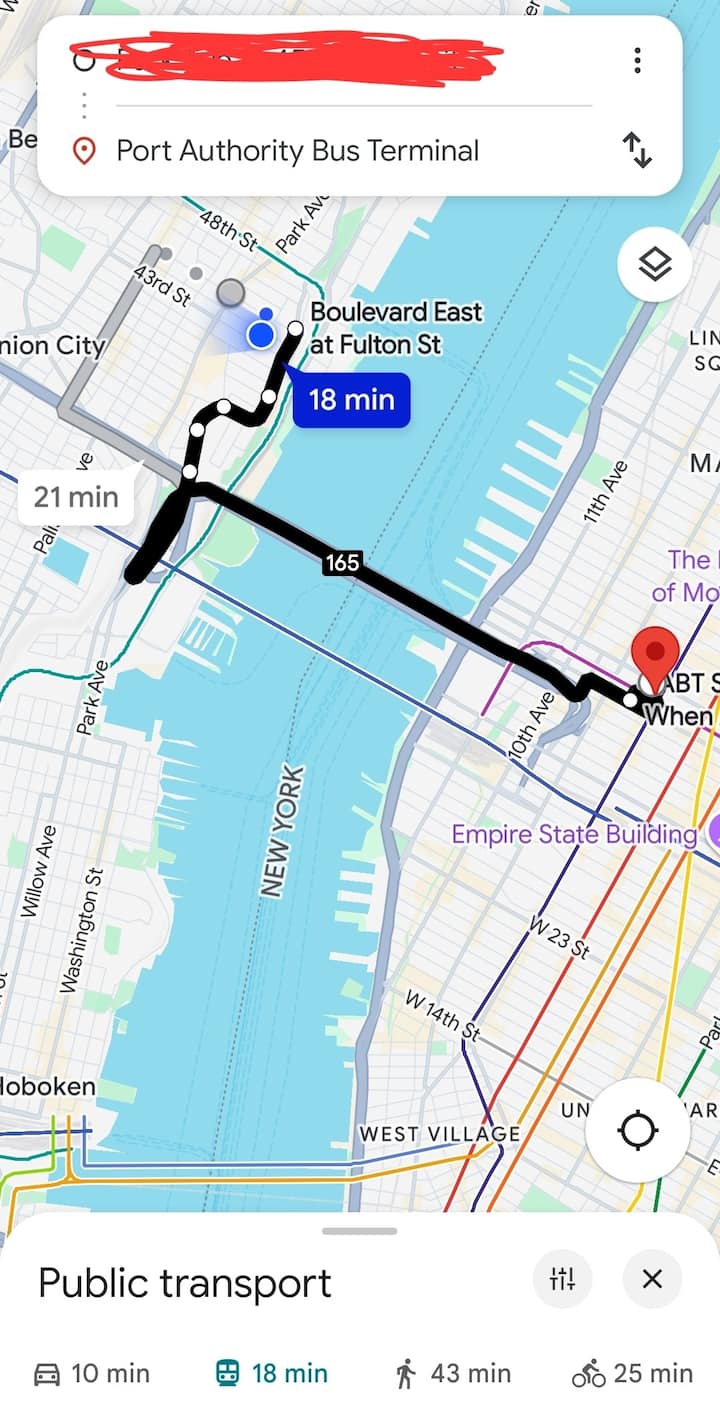Open the route options filter
The width and height of the screenshot is (720, 1415).
point(562,1278)
